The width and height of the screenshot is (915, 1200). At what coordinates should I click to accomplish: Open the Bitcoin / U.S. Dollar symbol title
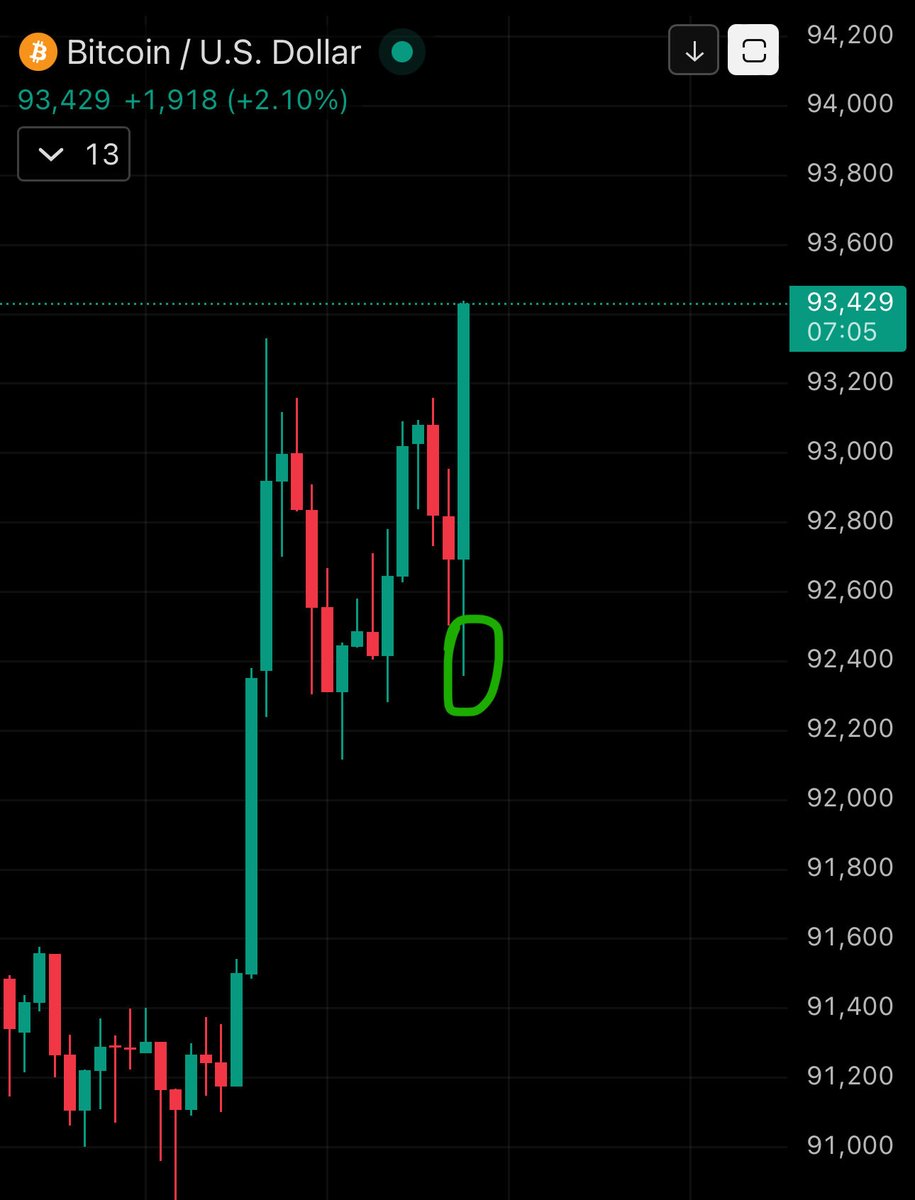(213, 52)
